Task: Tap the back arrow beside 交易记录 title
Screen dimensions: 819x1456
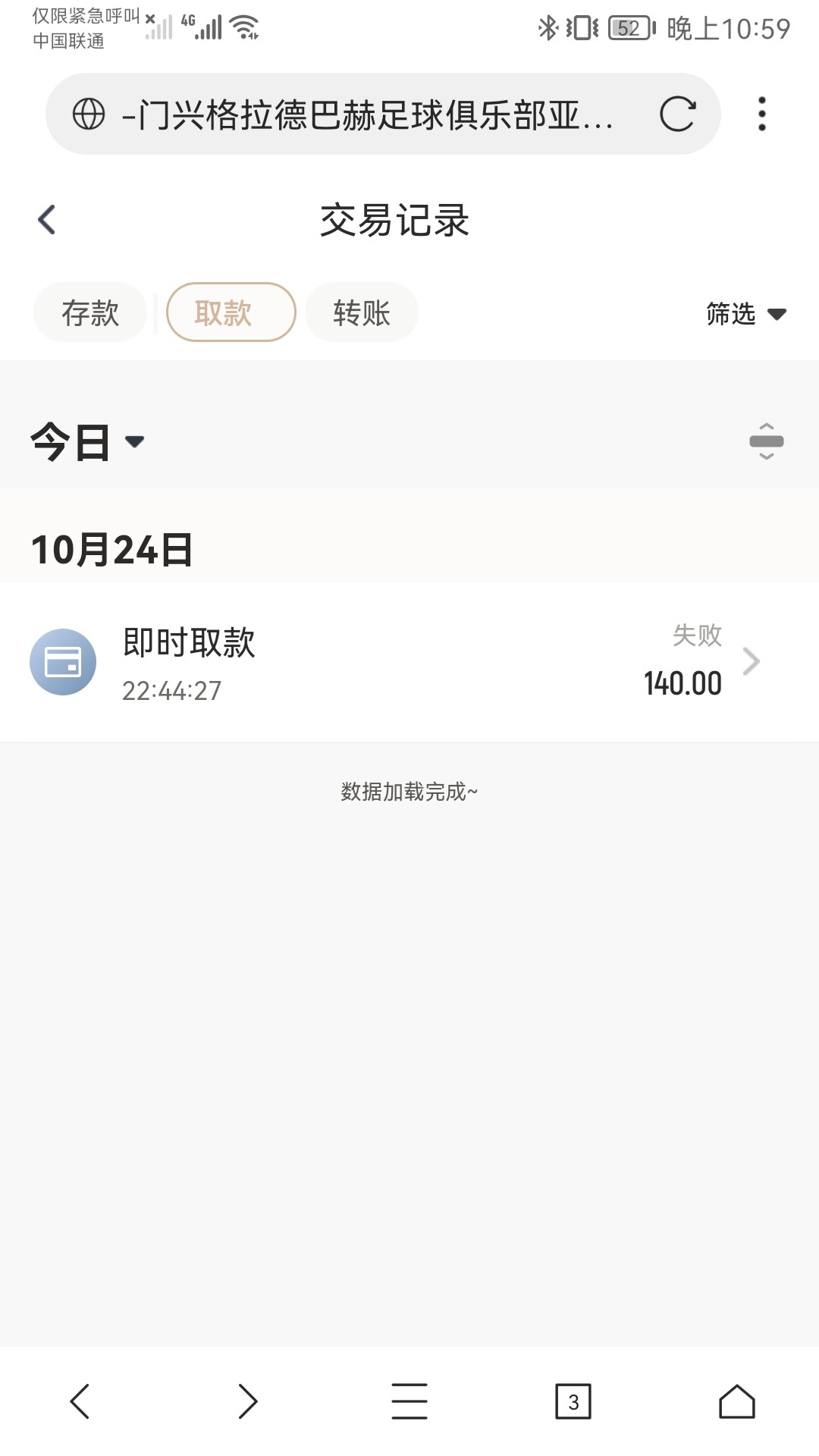Action: (47, 219)
